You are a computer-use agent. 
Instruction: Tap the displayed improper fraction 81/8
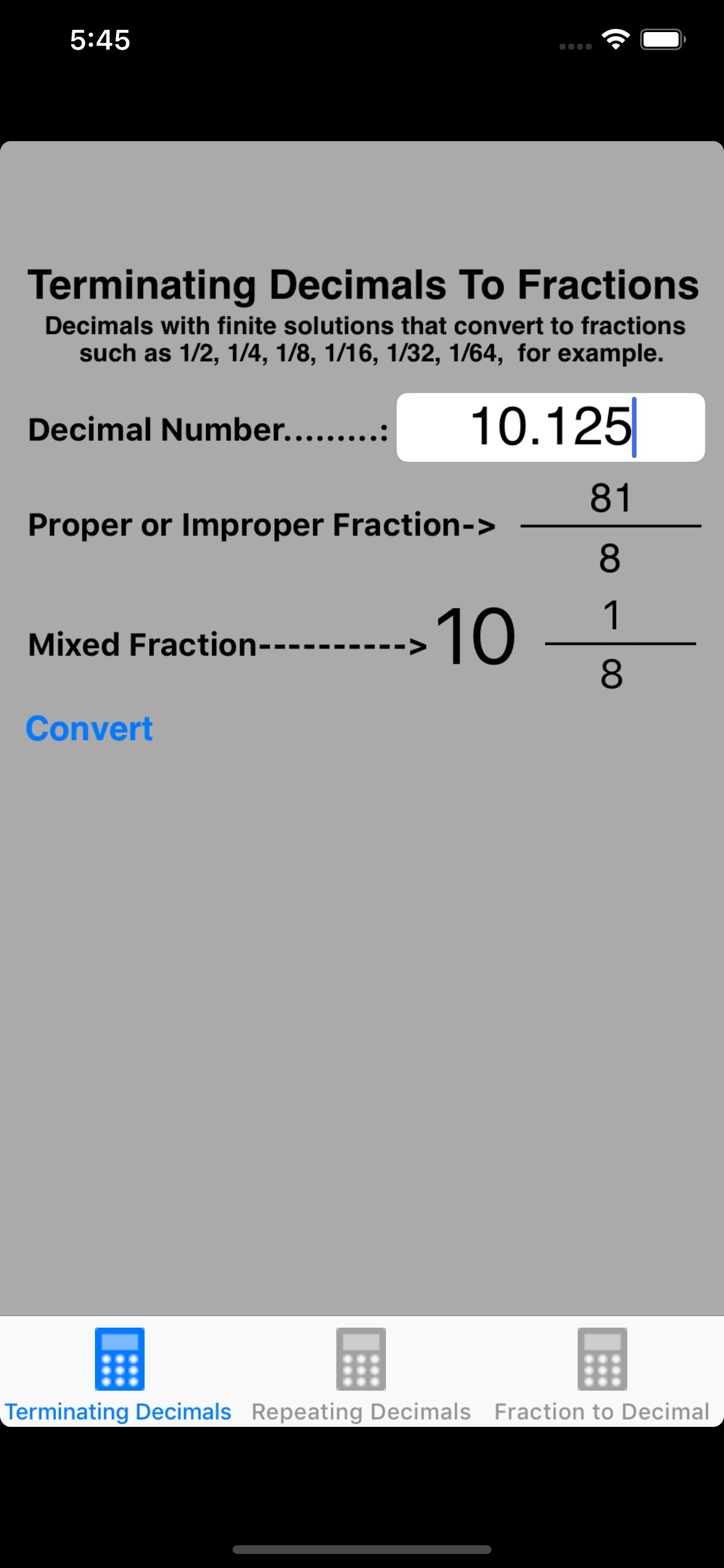point(611,526)
